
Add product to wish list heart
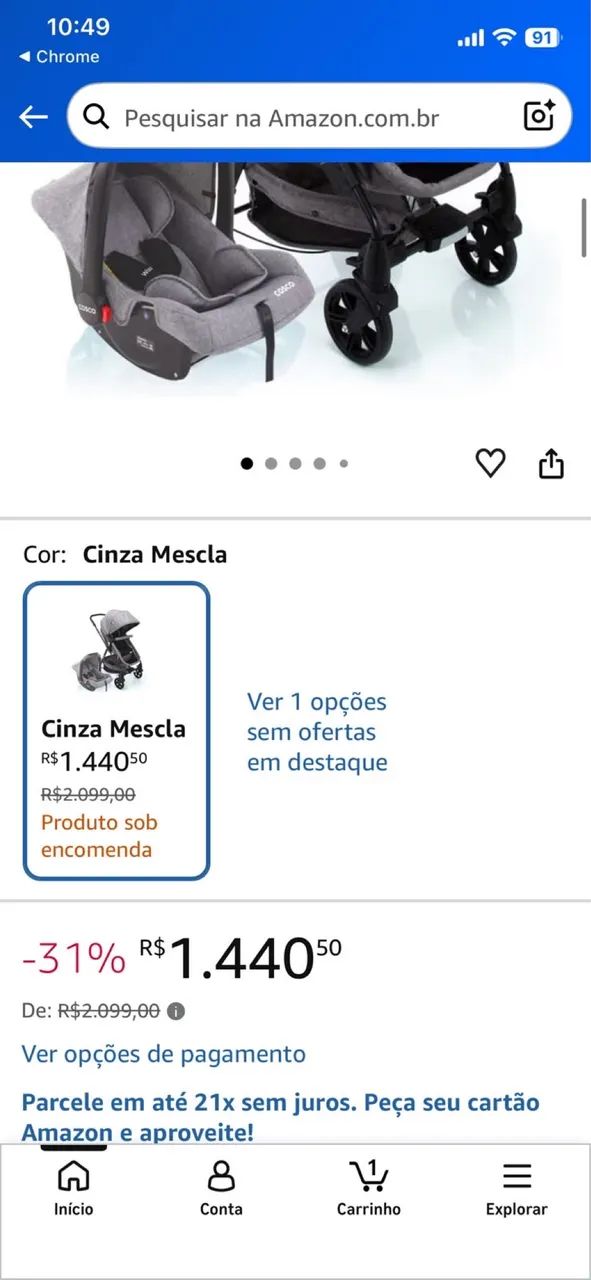[490, 463]
